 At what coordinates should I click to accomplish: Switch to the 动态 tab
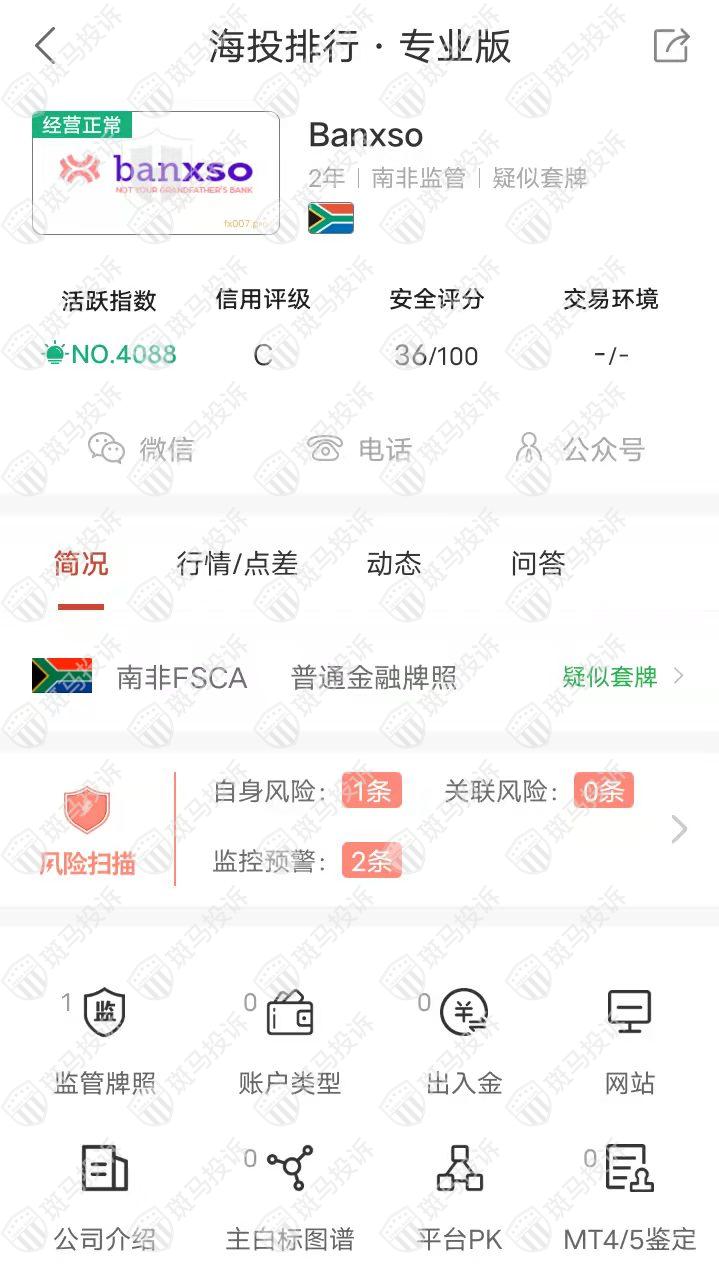click(x=394, y=564)
